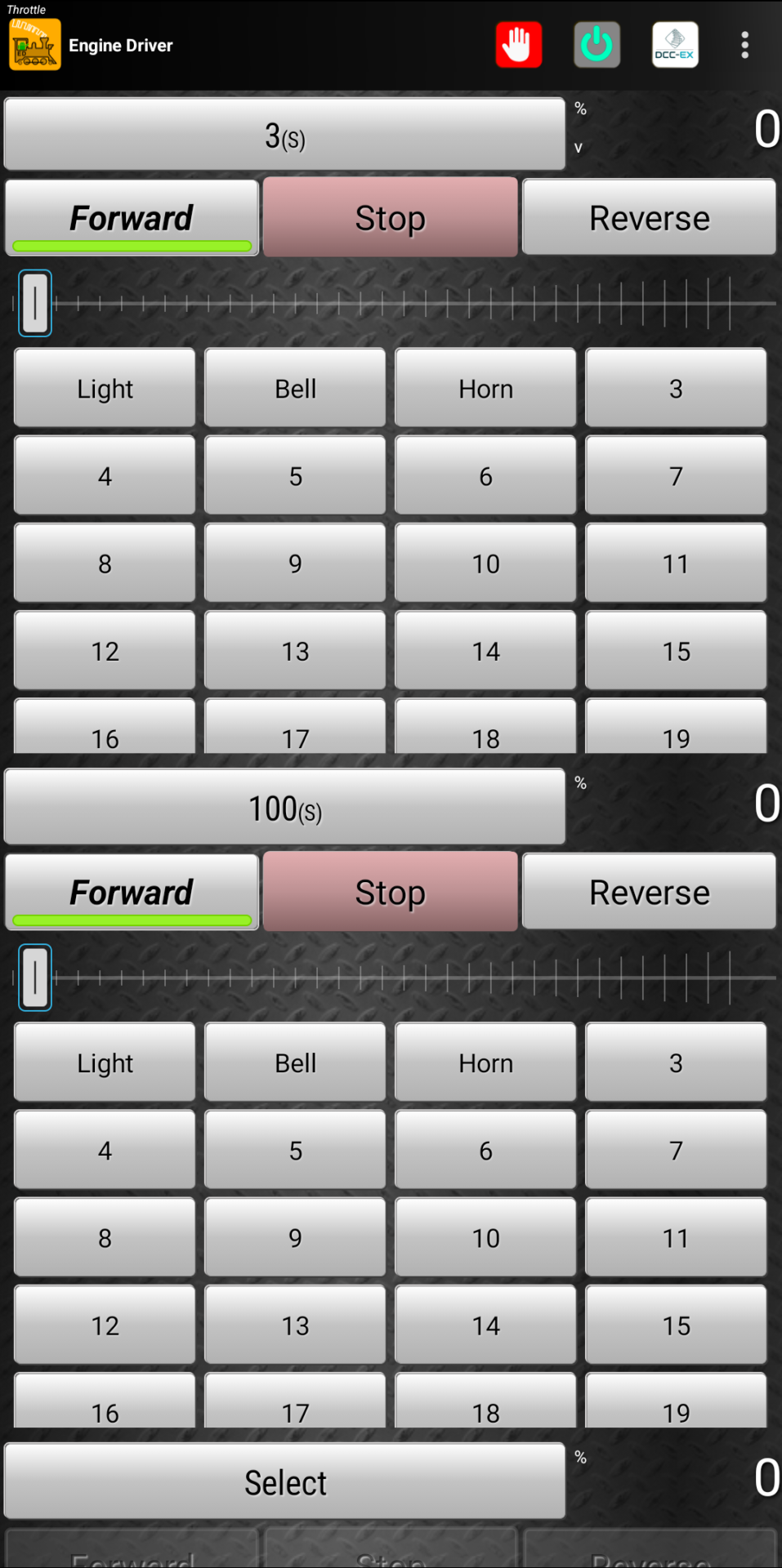The height and width of the screenshot is (1568, 782).
Task: Sound the Horn on loco 3
Action: (485, 389)
